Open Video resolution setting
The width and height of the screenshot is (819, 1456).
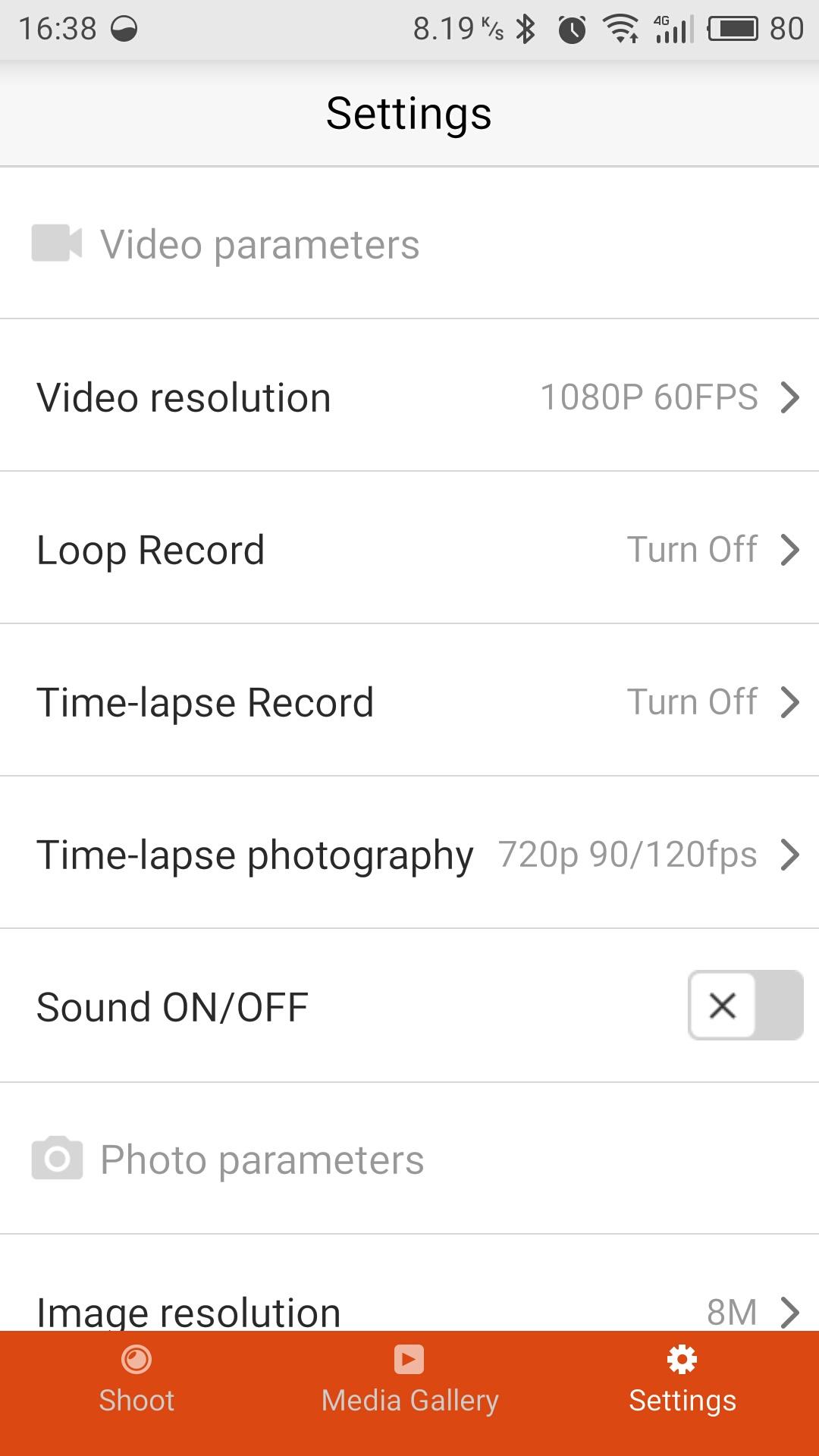[409, 397]
